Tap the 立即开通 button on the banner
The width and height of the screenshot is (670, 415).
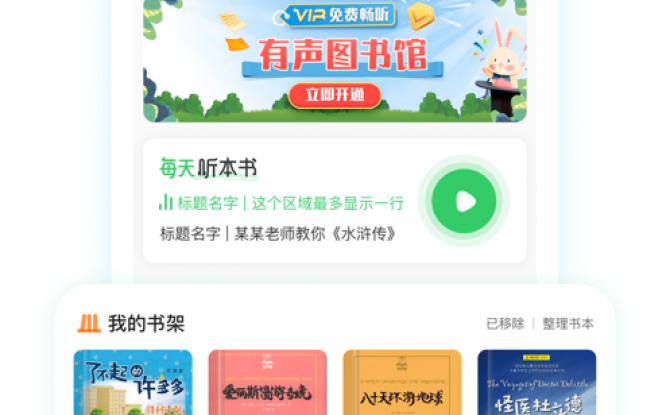coord(335,96)
